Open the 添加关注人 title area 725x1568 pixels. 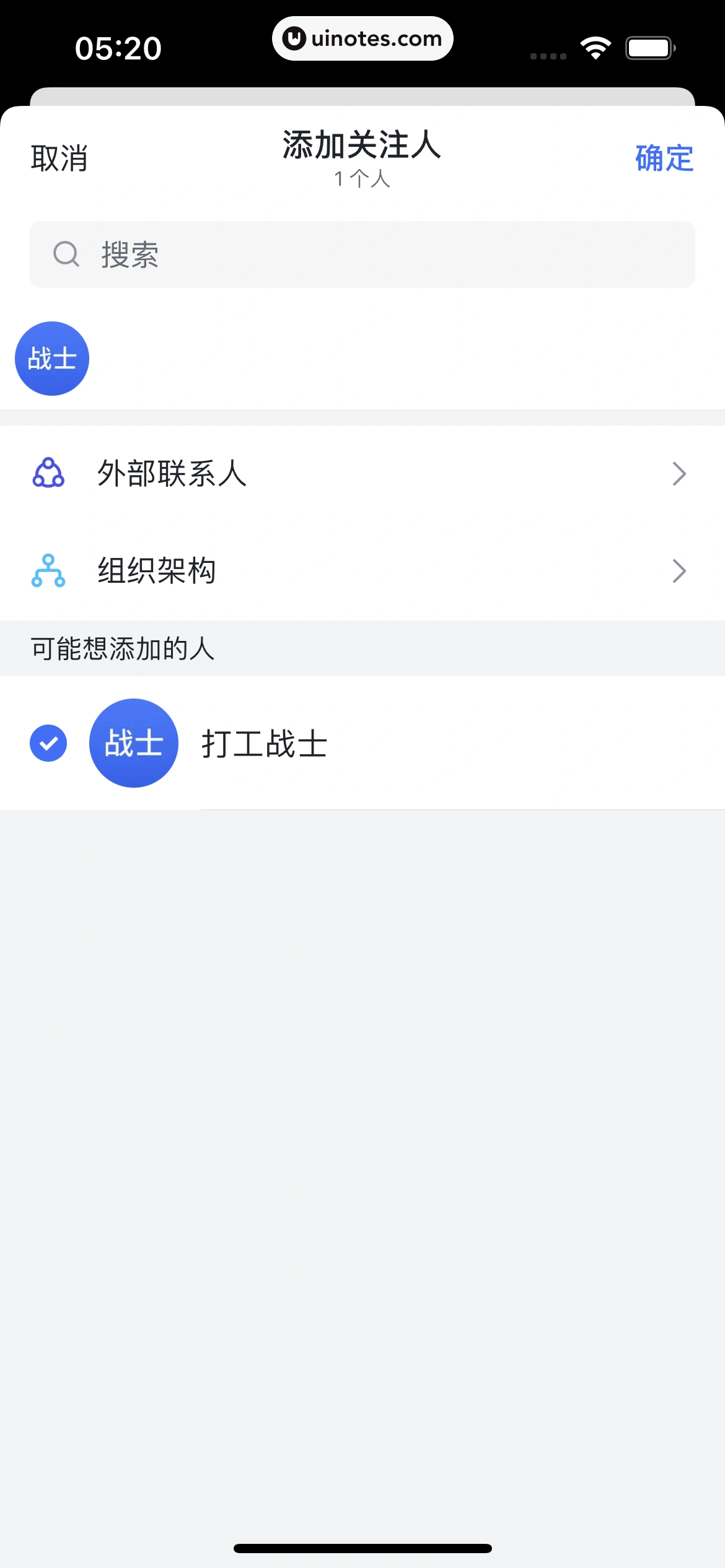pyautogui.click(x=361, y=148)
